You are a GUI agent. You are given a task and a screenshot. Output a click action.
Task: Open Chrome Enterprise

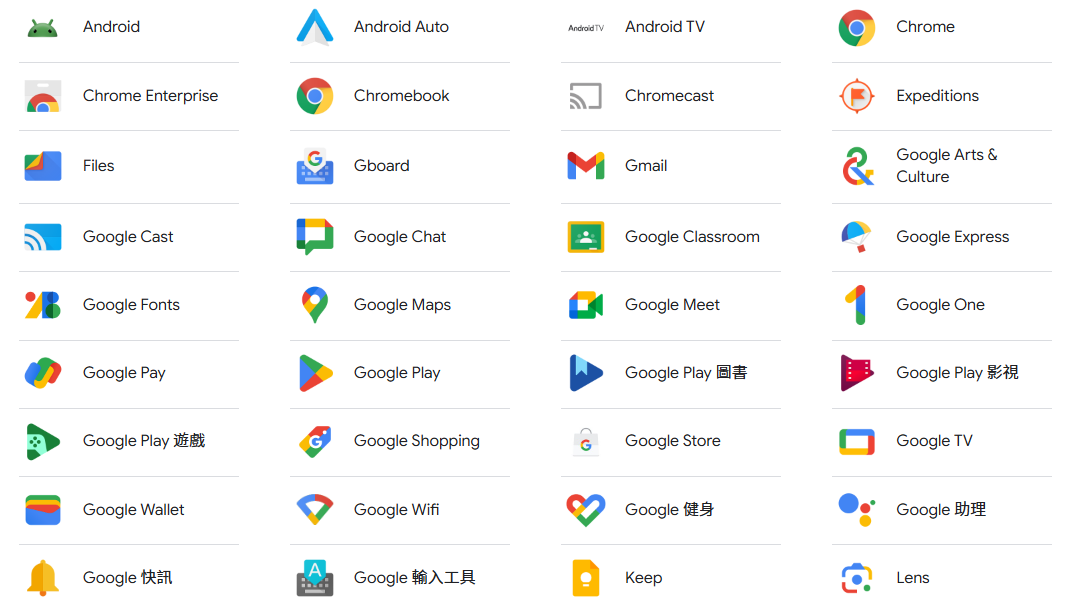pos(150,96)
